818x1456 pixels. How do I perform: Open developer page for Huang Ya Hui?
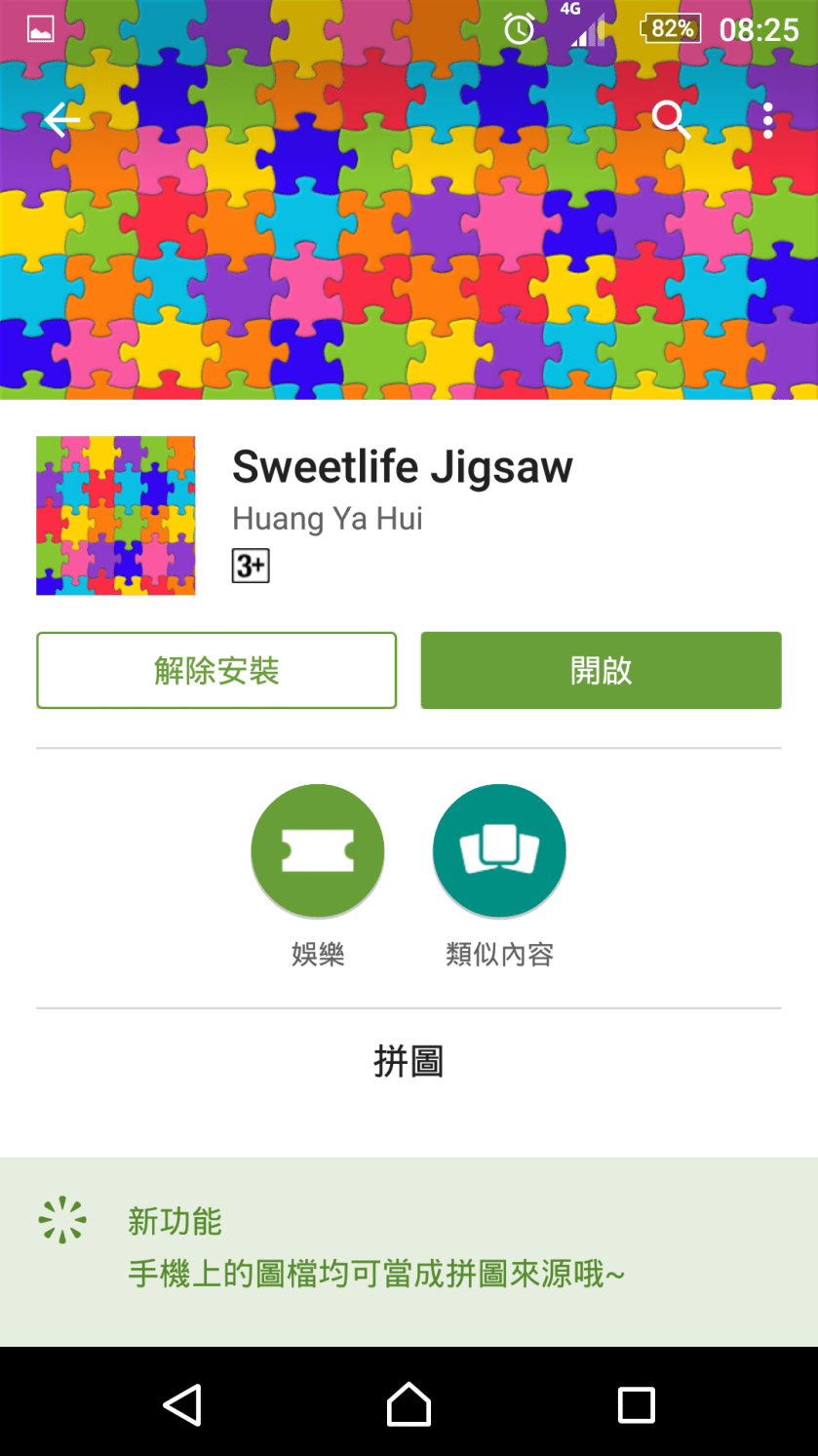(327, 518)
